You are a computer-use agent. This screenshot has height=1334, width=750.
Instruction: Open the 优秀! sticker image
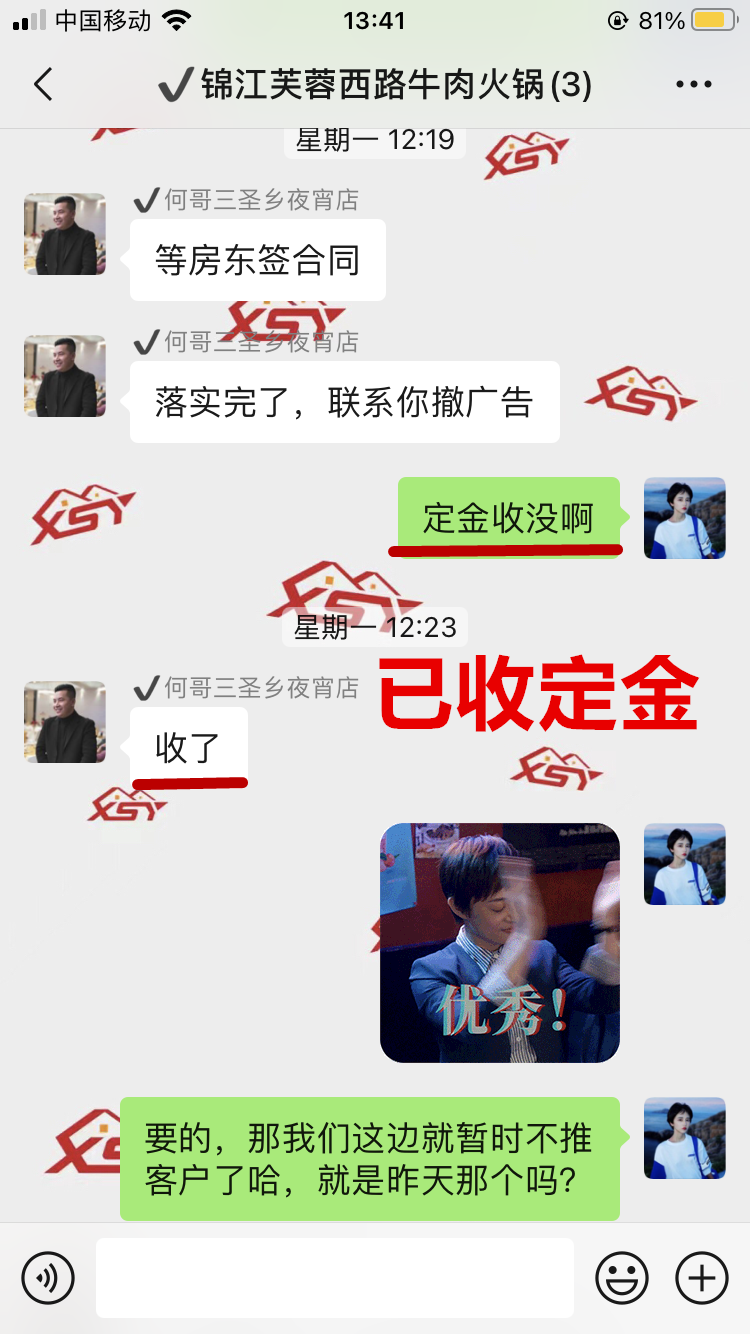click(x=499, y=942)
